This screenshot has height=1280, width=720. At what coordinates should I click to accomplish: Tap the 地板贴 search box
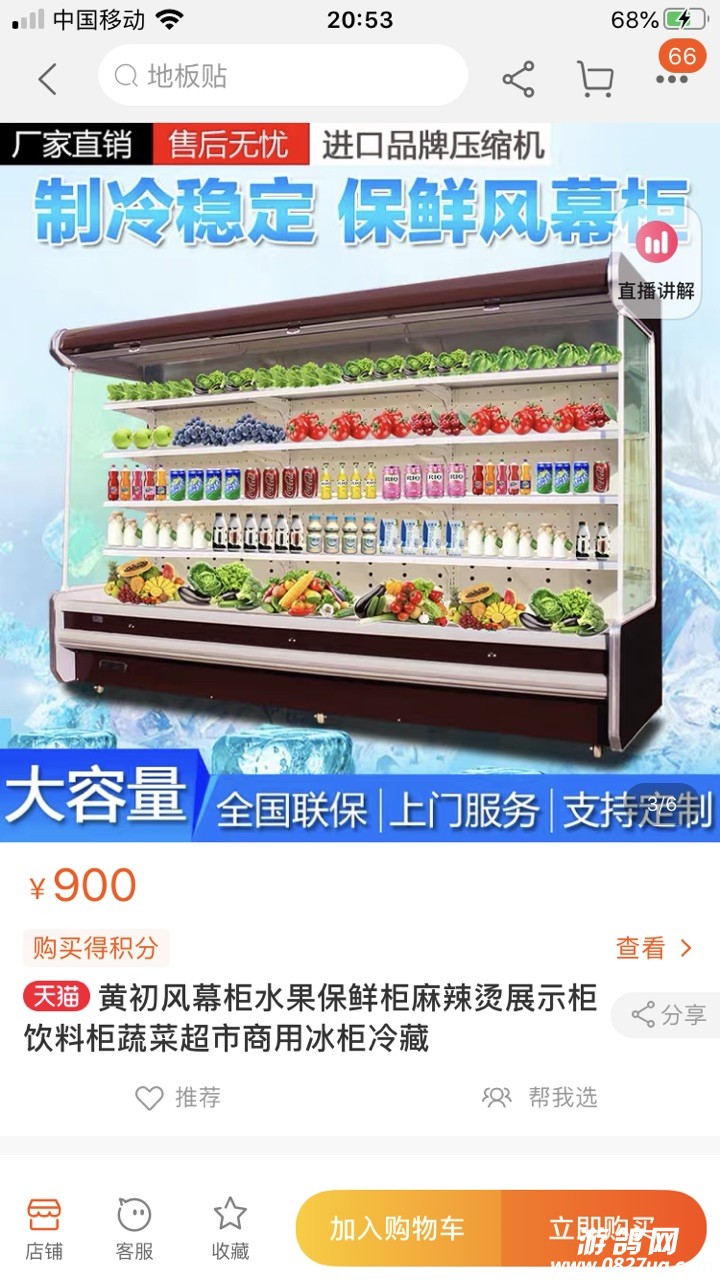[x=283, y=76]
